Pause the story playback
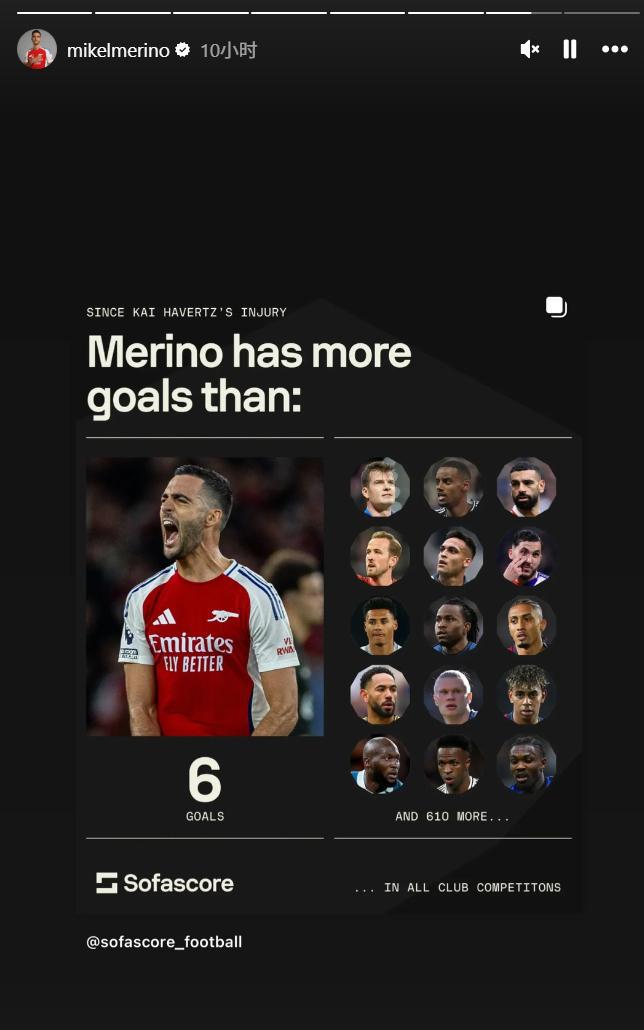644x1030 pixels. [x=570, y=49]
